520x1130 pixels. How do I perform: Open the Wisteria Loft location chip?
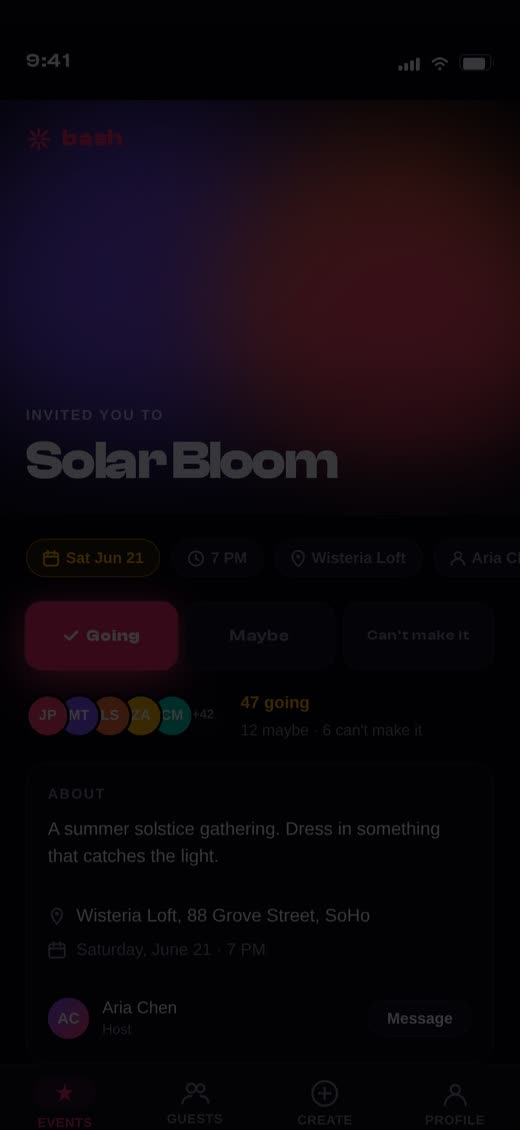349,558
